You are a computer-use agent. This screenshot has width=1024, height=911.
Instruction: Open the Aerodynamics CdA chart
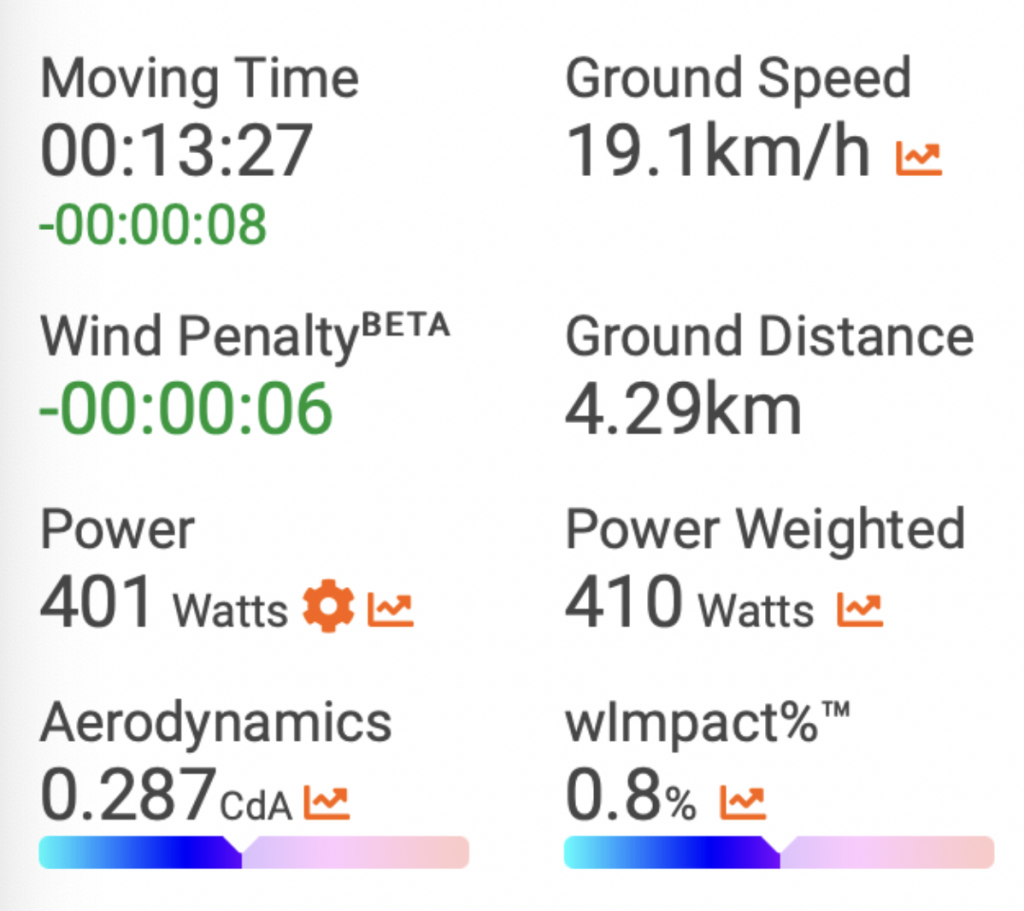coord(326,803)
